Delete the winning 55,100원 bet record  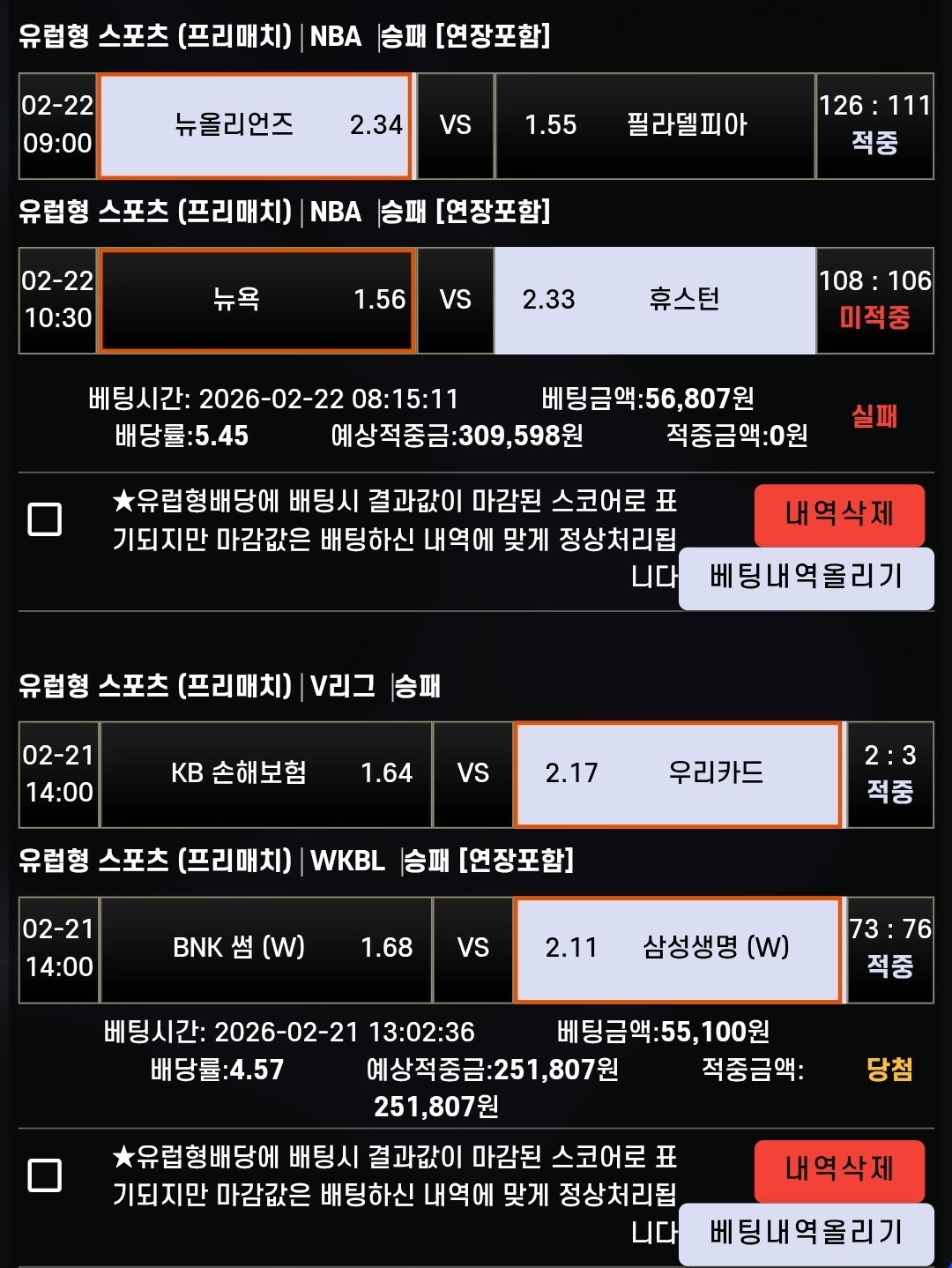point(838,1170)
